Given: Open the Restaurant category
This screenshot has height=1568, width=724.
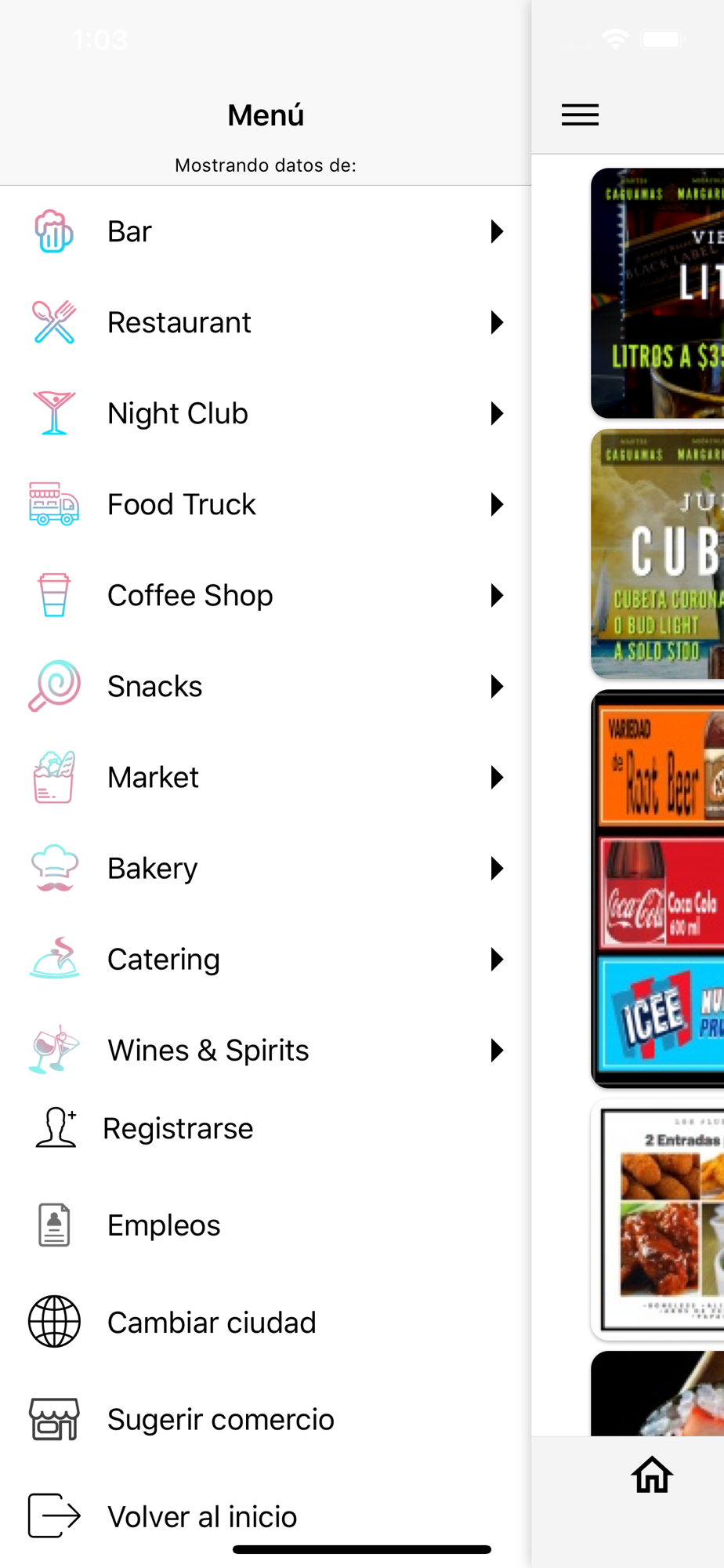Looking at the screenshot, I should pos(265,323).
